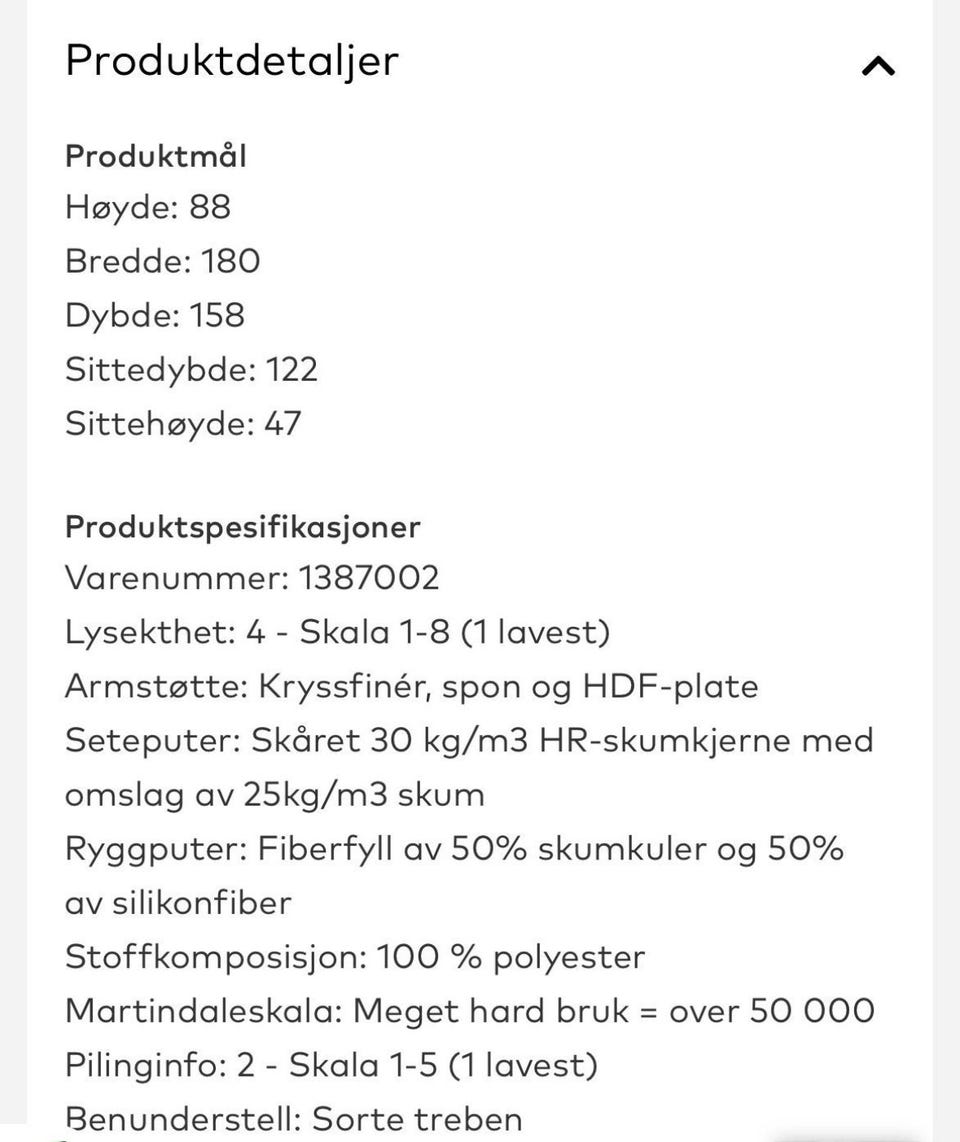
Task: Click the Armstøtte specification line
Action: (x=412, y=687)
